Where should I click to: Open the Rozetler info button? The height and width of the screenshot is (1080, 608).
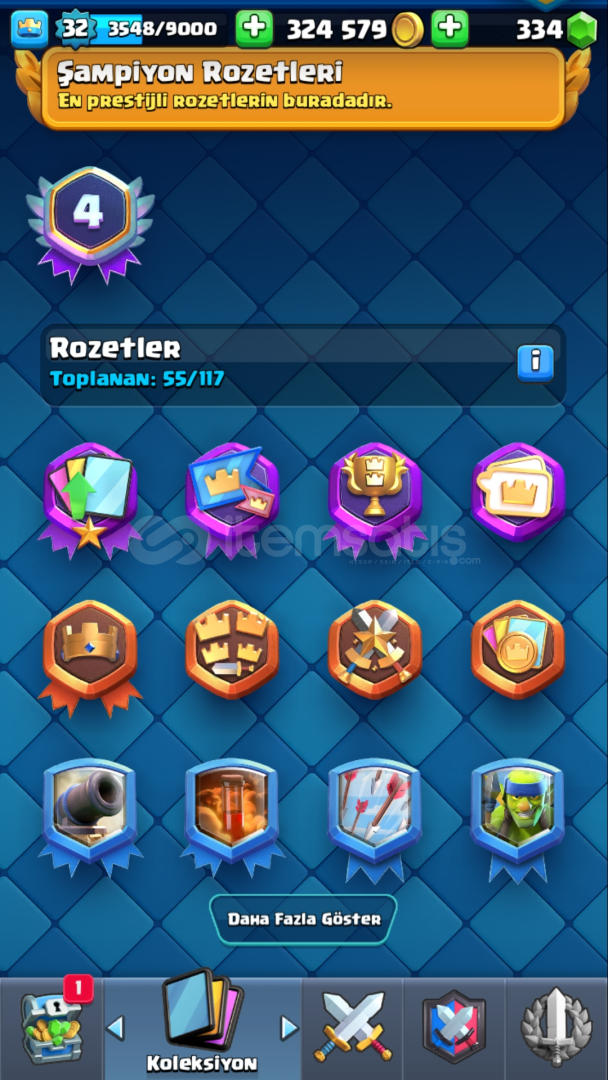(535, 363)
